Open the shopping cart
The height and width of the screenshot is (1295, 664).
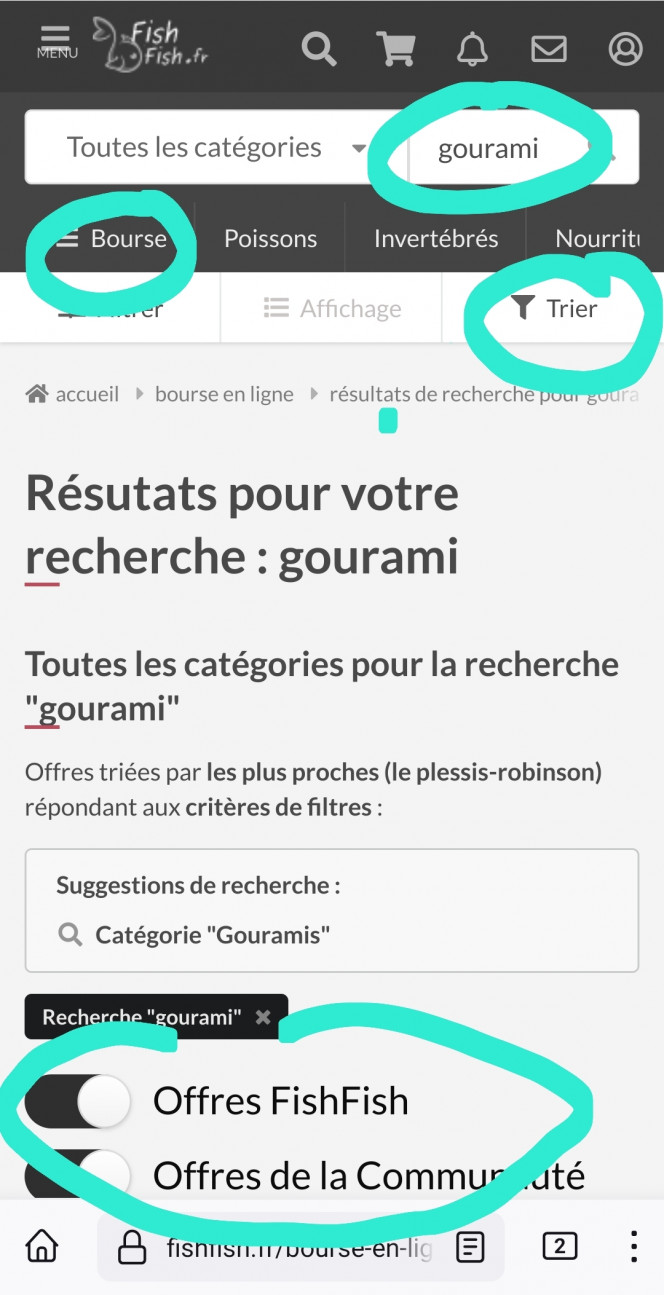(396, 48)
